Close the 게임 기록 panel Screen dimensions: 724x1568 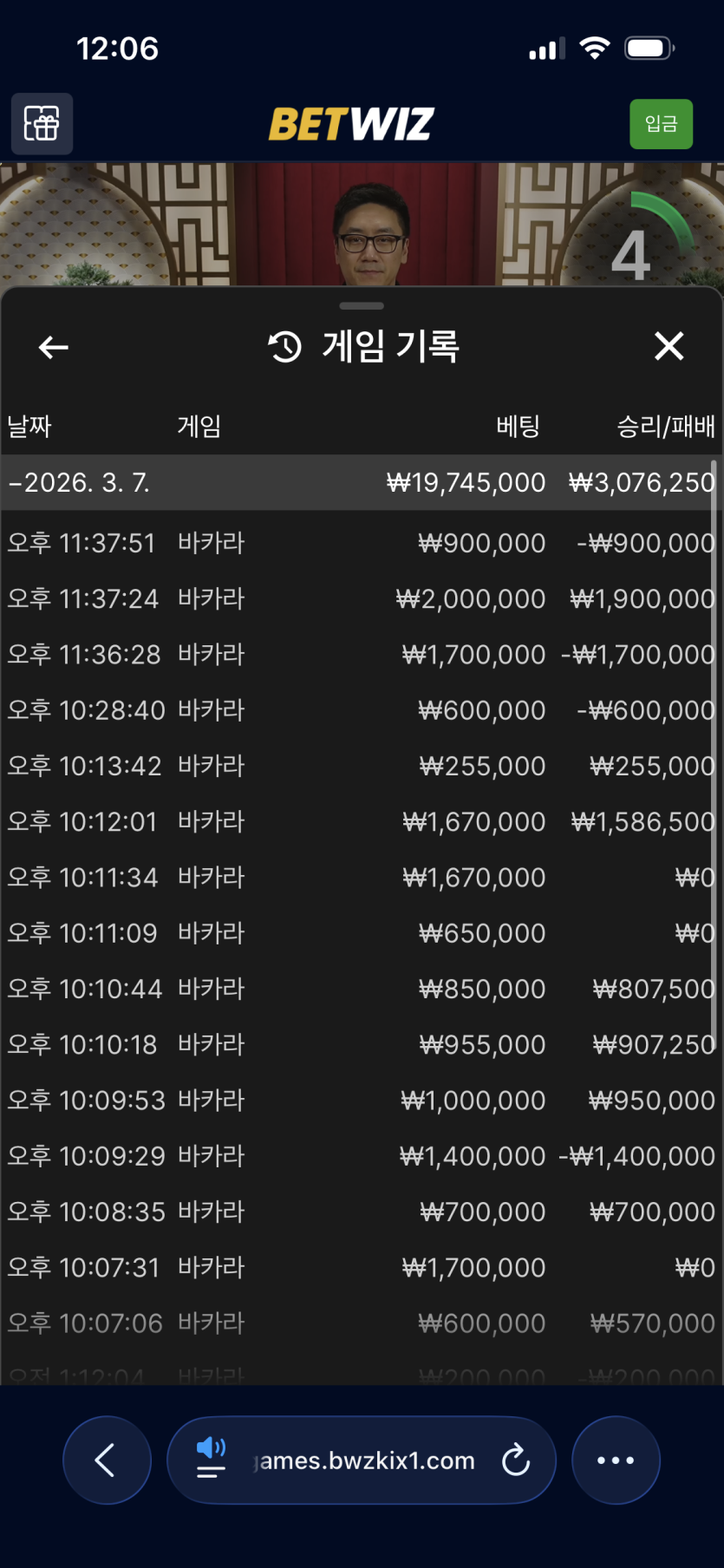click(x=669, y=347)
